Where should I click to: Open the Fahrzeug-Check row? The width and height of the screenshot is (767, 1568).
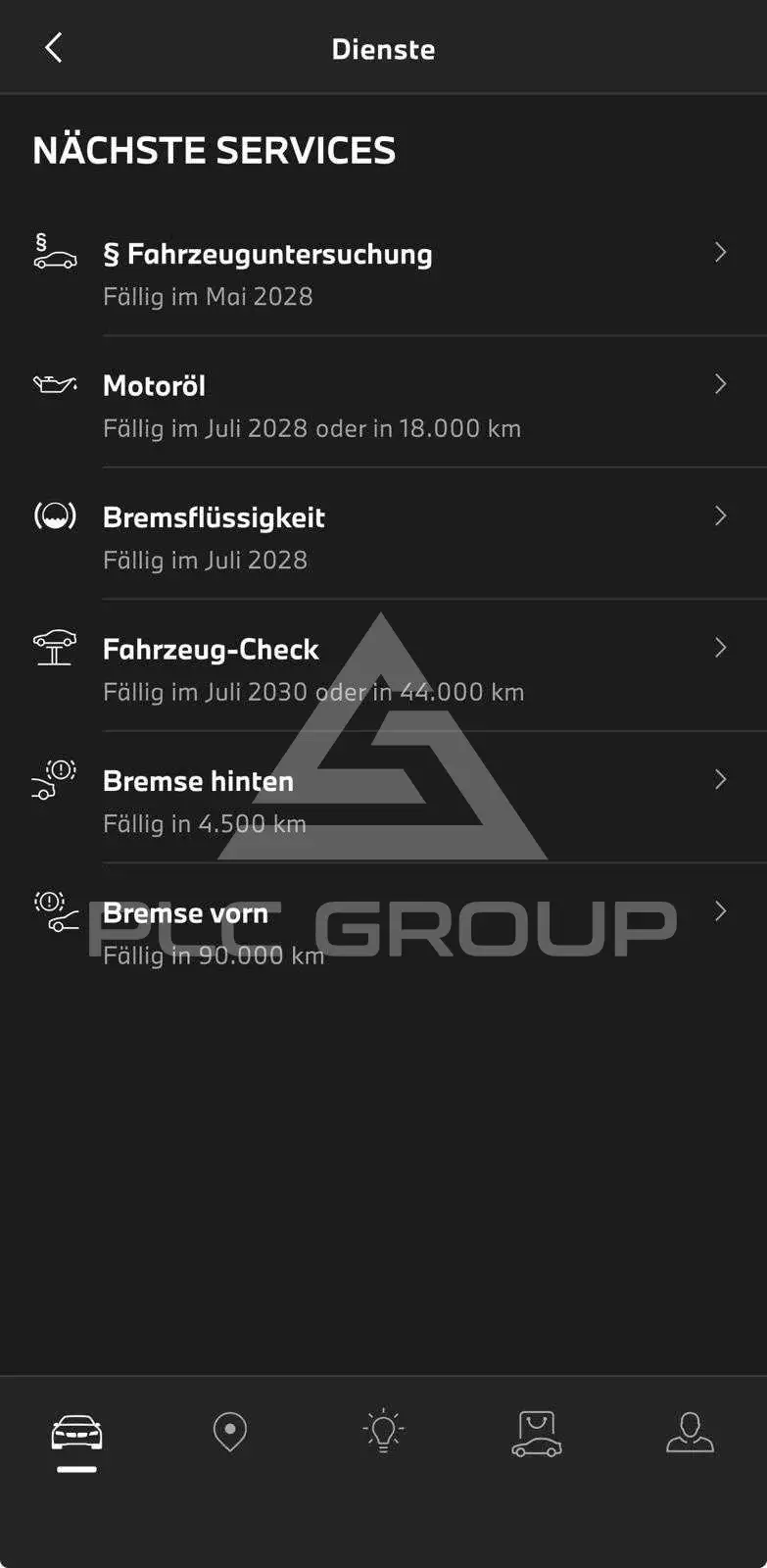(x=383, y=666)
